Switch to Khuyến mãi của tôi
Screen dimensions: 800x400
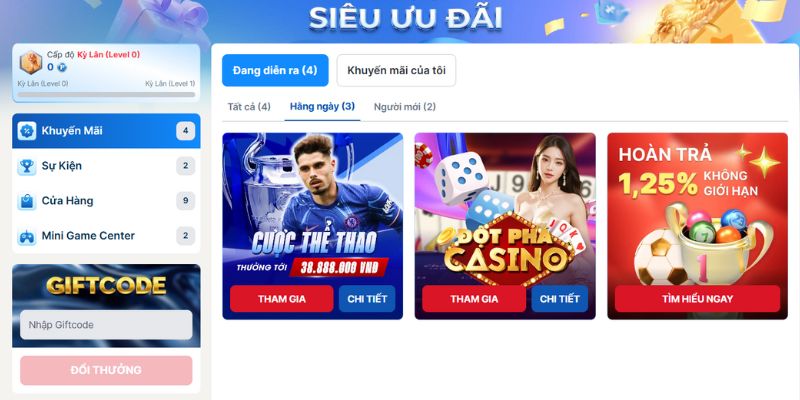pyautogui.click(x=396, y=71)
